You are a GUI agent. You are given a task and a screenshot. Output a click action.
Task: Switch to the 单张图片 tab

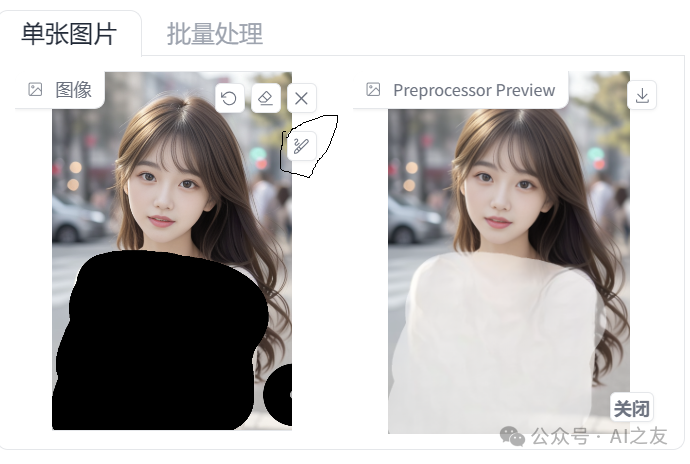click(x=69, y=34)
